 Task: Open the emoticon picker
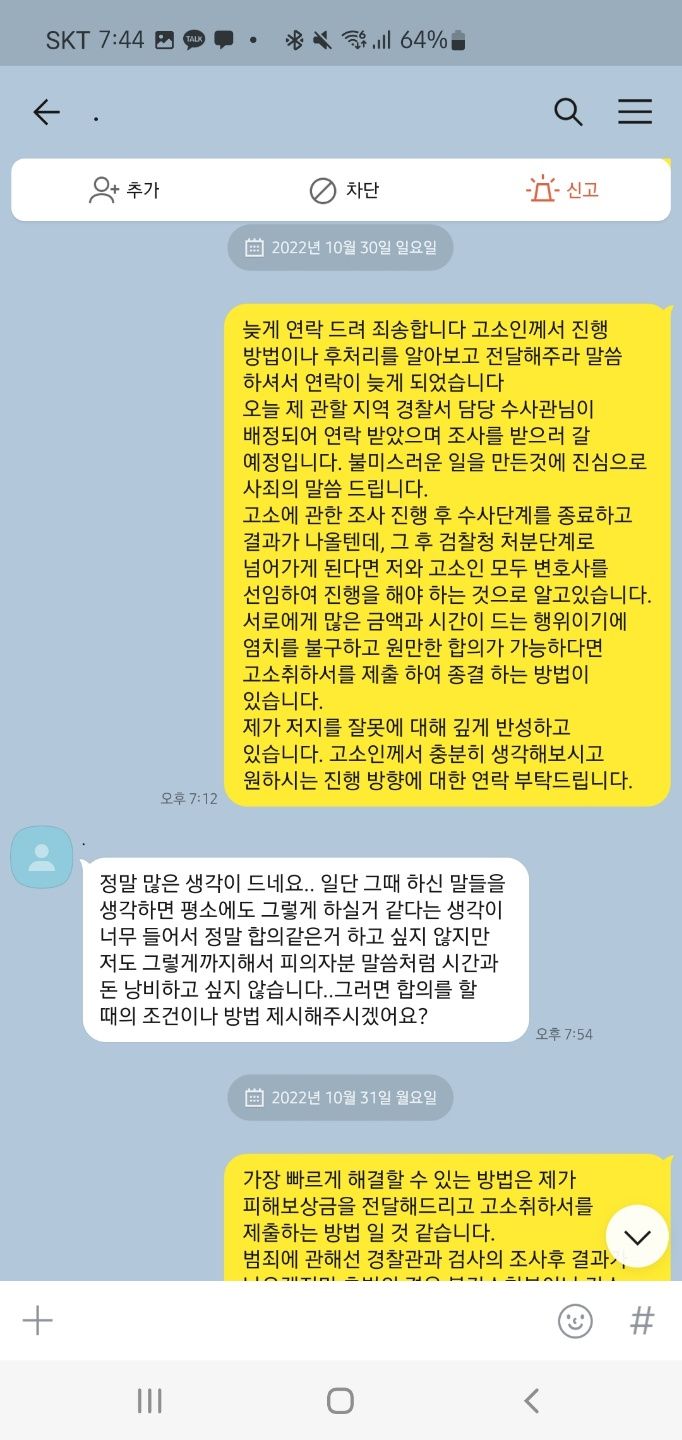pos(575,1321)
